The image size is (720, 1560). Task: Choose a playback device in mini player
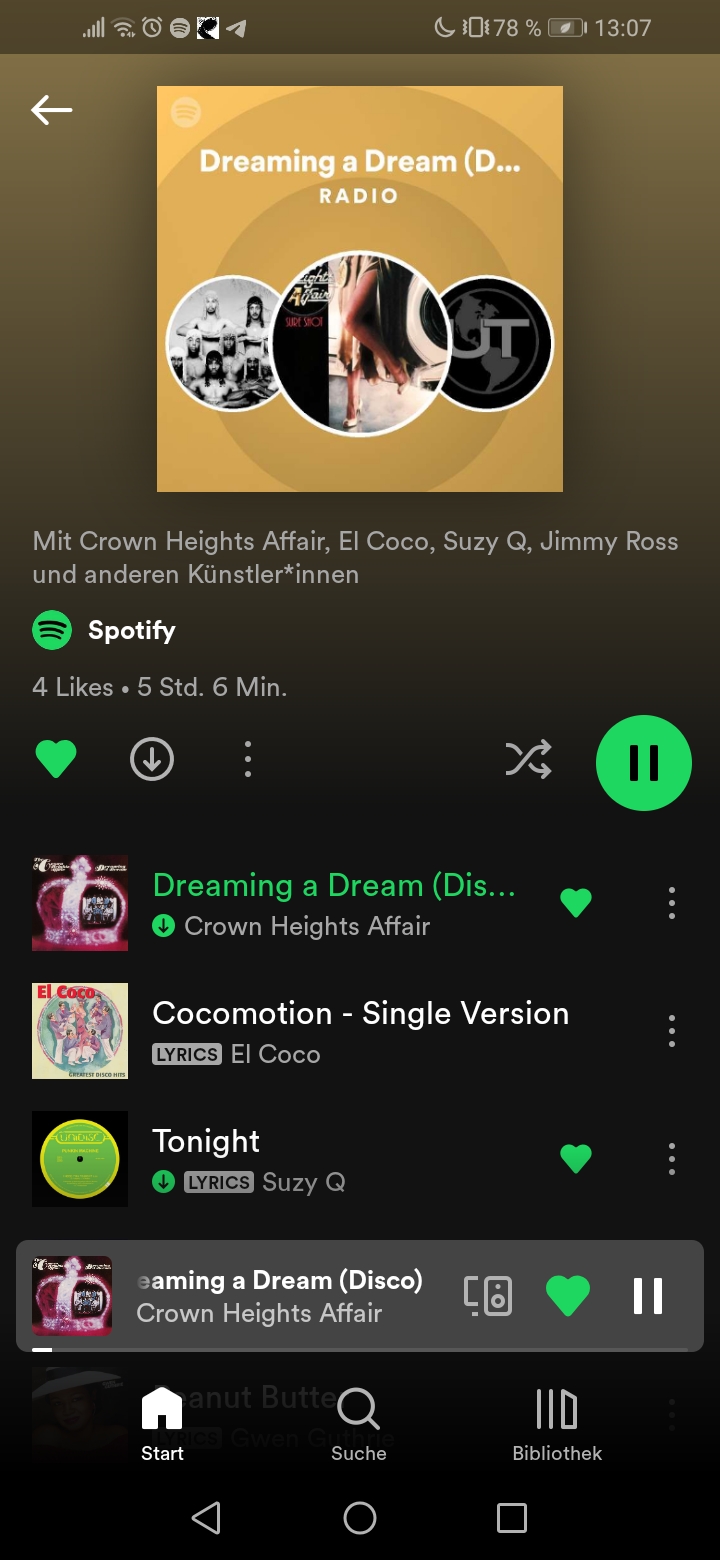tap(488, 1296)
